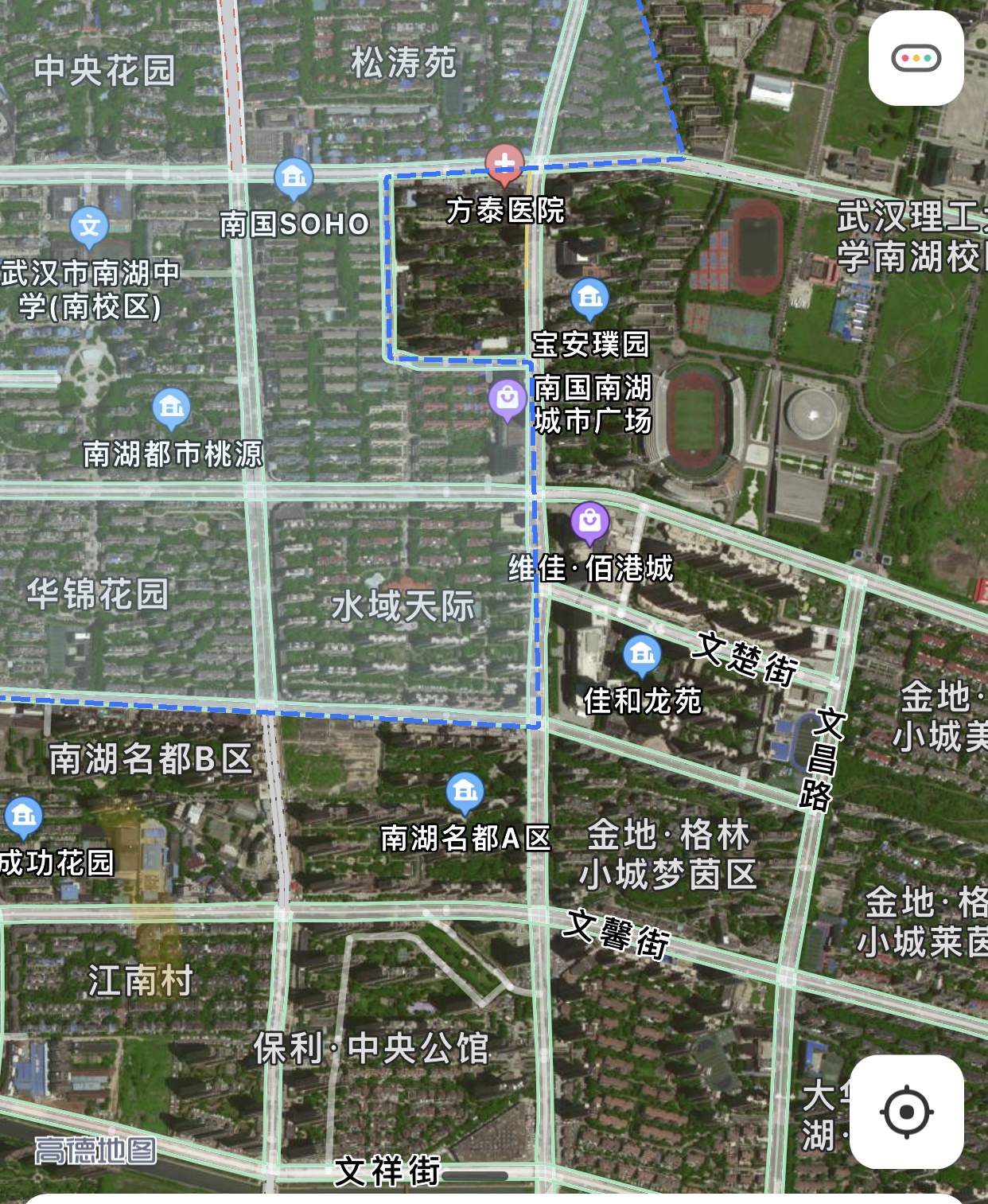Viewport: 988px width, 1204px height.
Task: Open the 武汉市南湖中学 school marker
Action: click(x=88, y=226)
